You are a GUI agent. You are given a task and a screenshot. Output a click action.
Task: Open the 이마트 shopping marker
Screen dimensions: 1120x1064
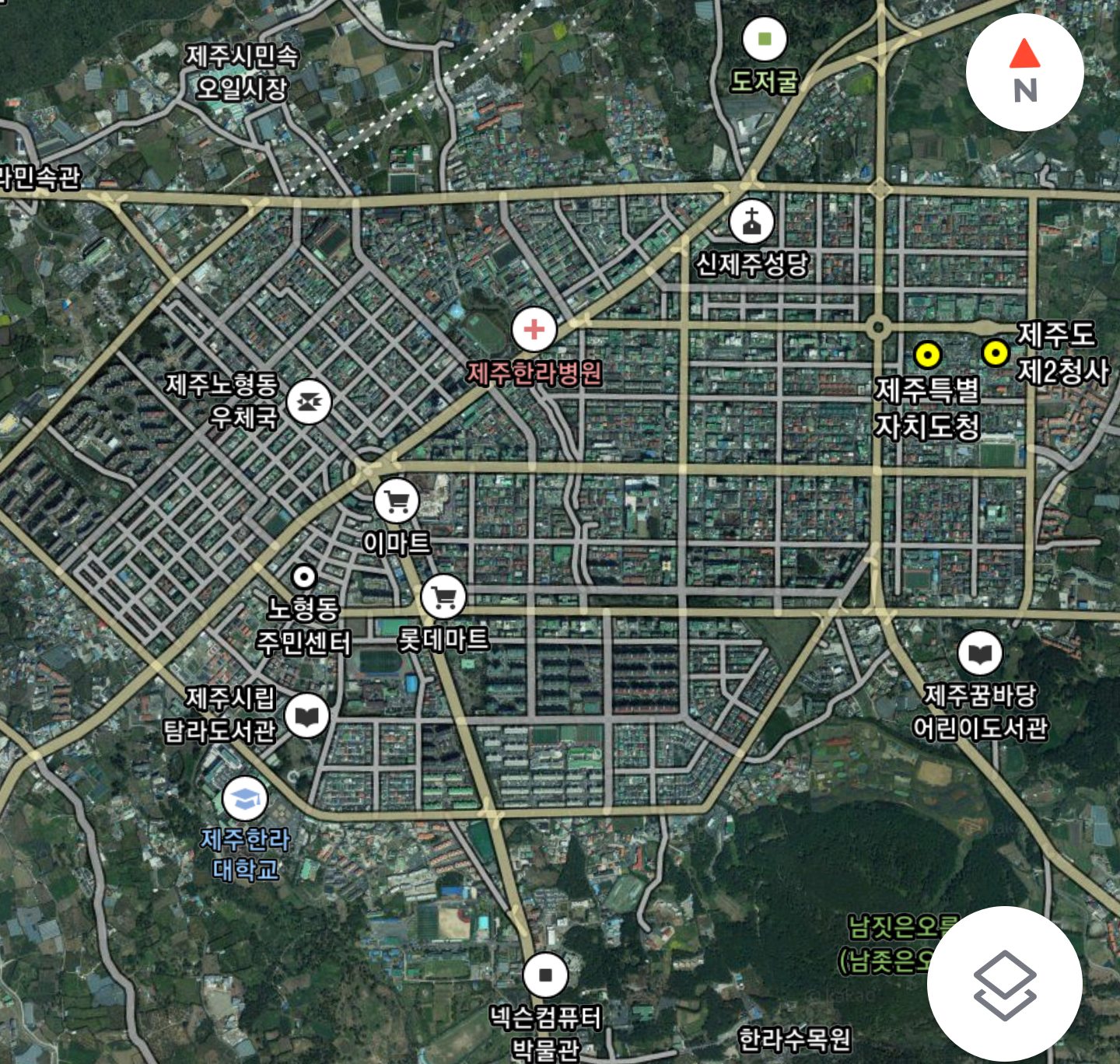pyautogui.click(x=397, y=502)
